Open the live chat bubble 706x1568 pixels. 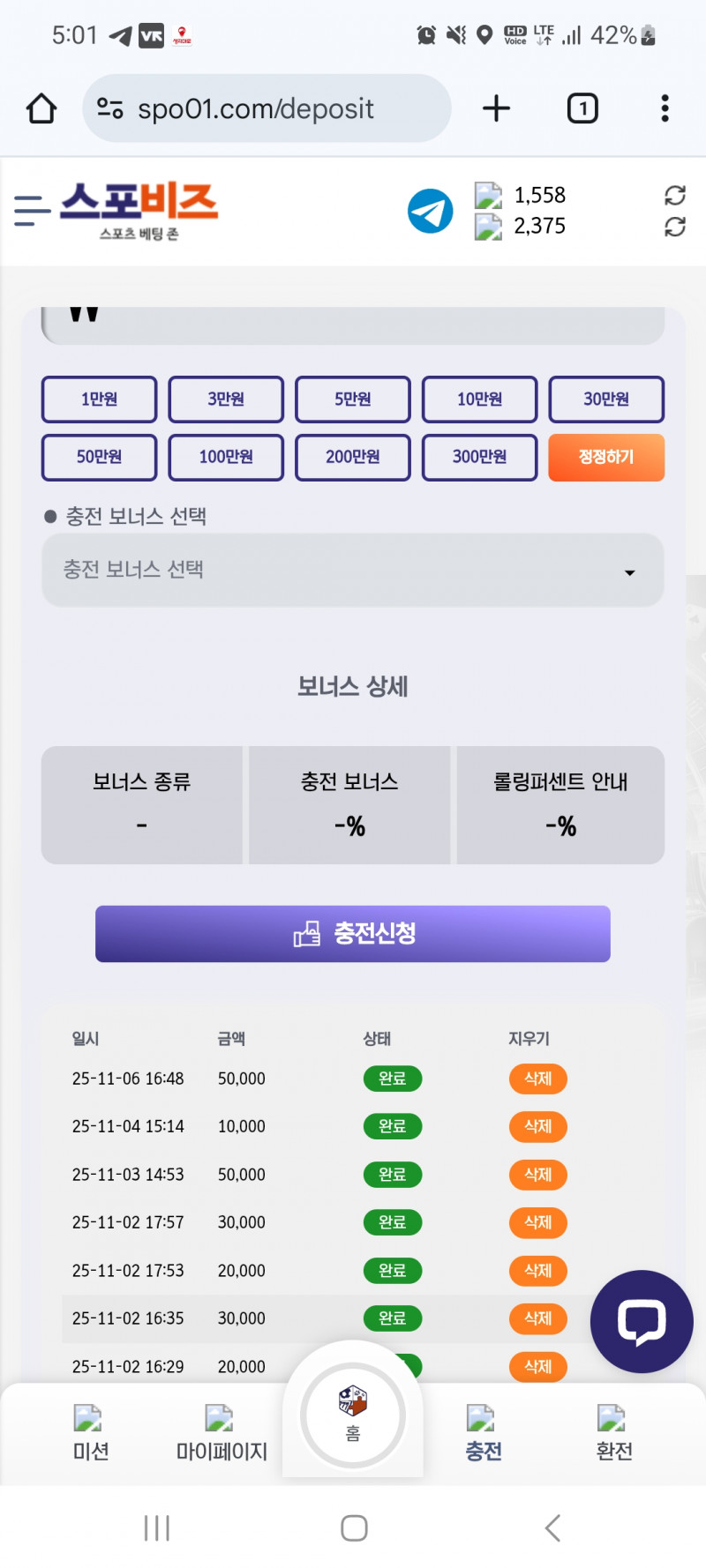(642, 1321)
